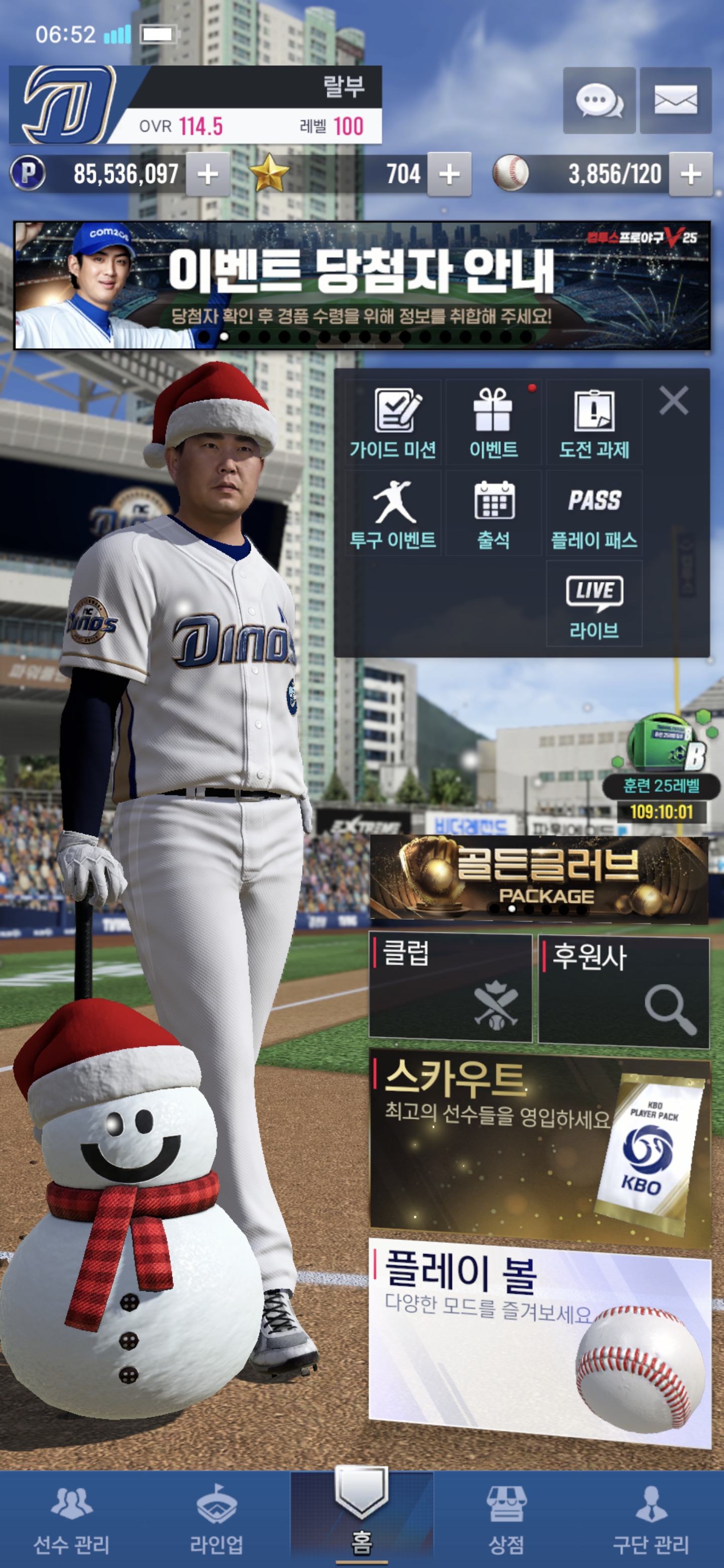Viewport: 724px width, 1568px height.
Task: Add more P points with plus button
Action: 208,175
